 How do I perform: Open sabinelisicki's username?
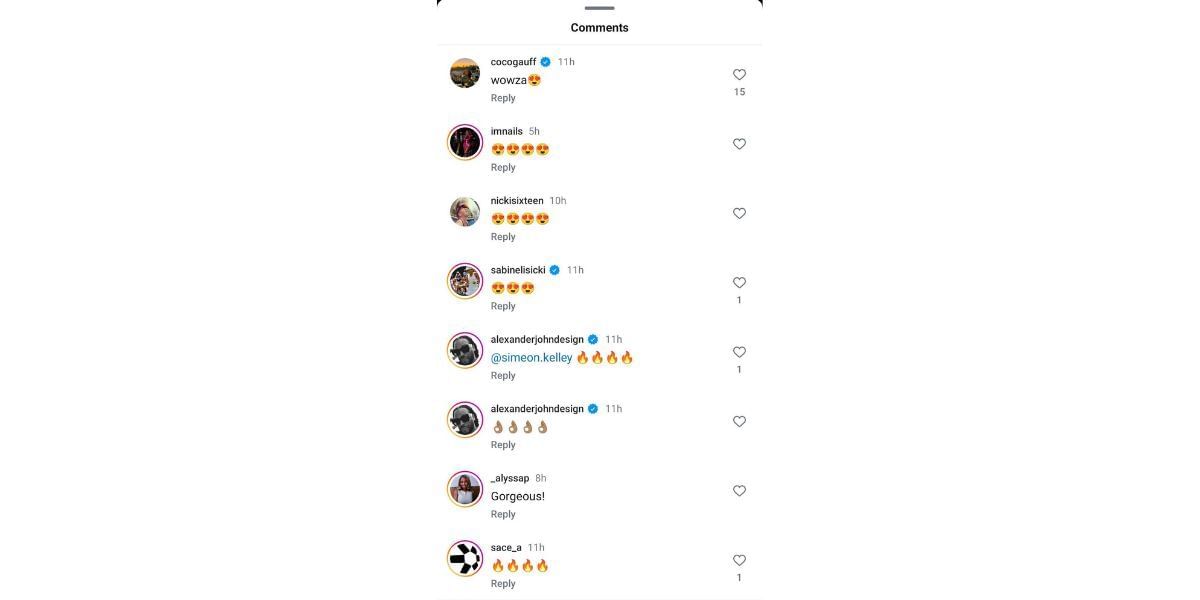517,270
